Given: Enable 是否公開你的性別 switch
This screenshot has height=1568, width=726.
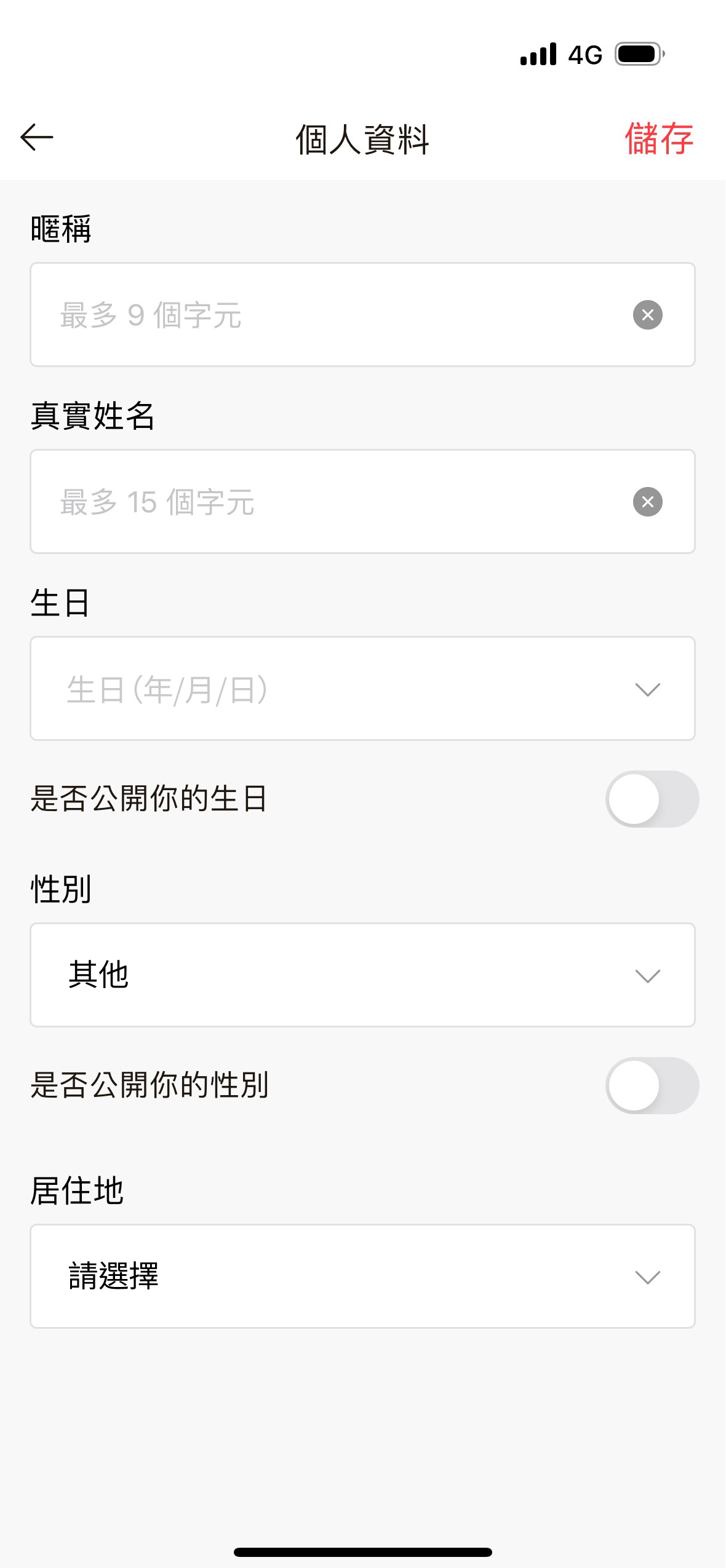Looking at the screenshot, I should (652, 1085).
